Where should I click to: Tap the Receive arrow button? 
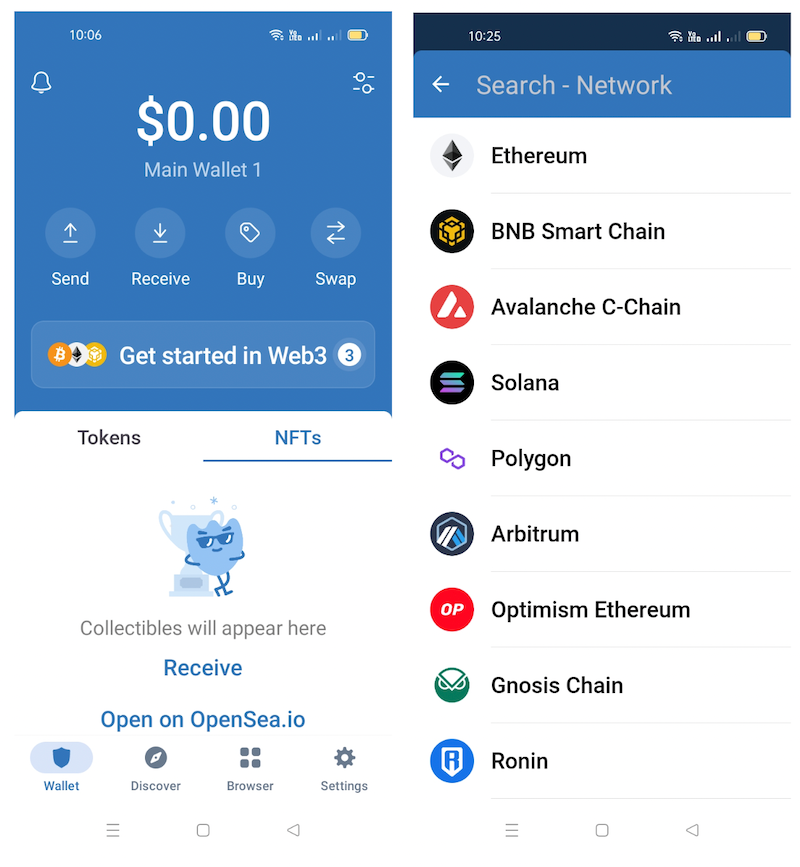(160, 233)
